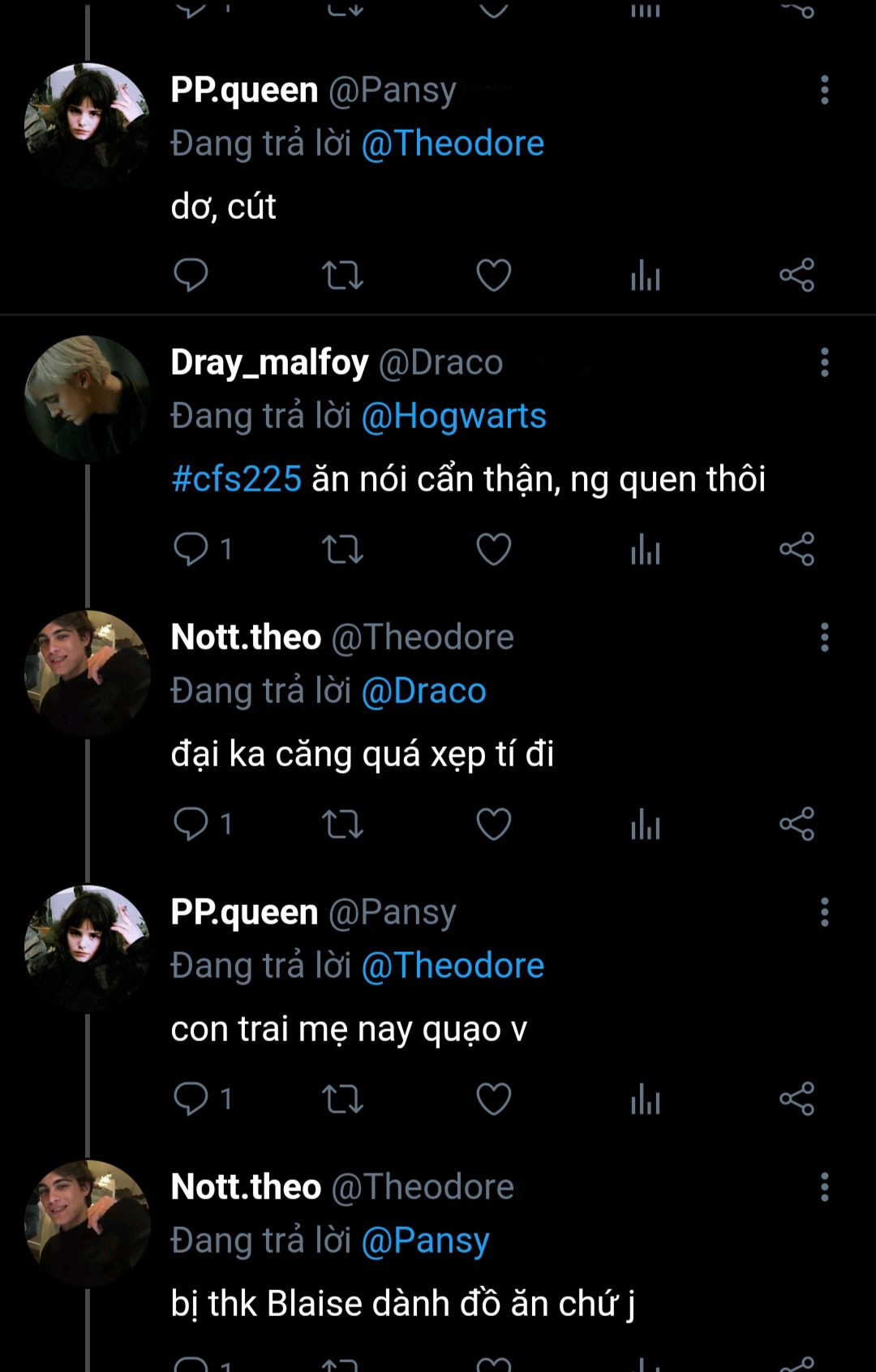Open more options on "con trai mẹ" tweet
Viewport: 876px width, 1372px height.
pos(824,912)
